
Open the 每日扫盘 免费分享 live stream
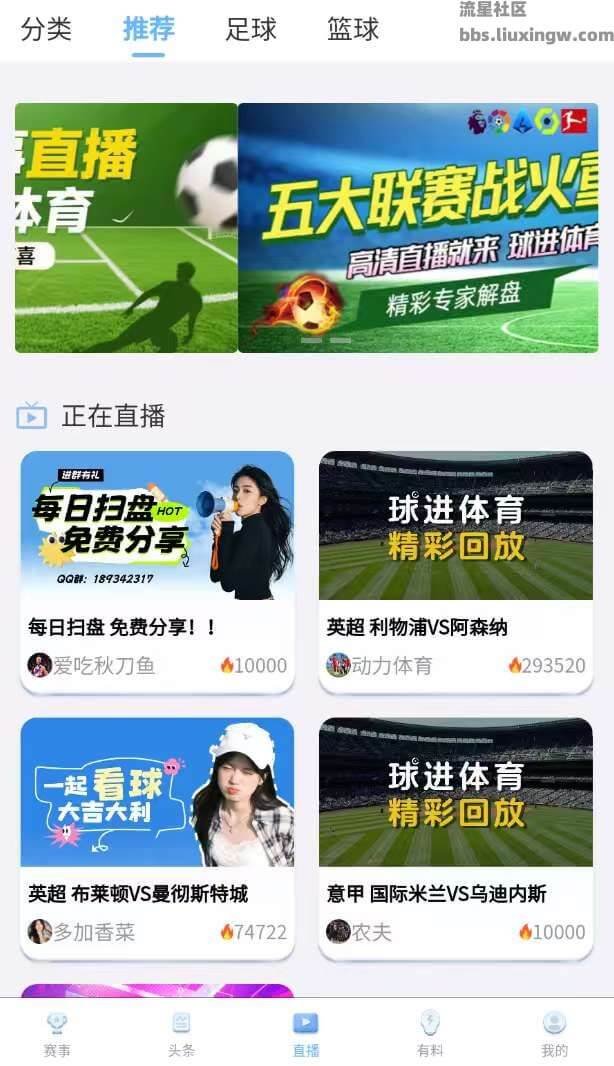(x=157, y=570)
